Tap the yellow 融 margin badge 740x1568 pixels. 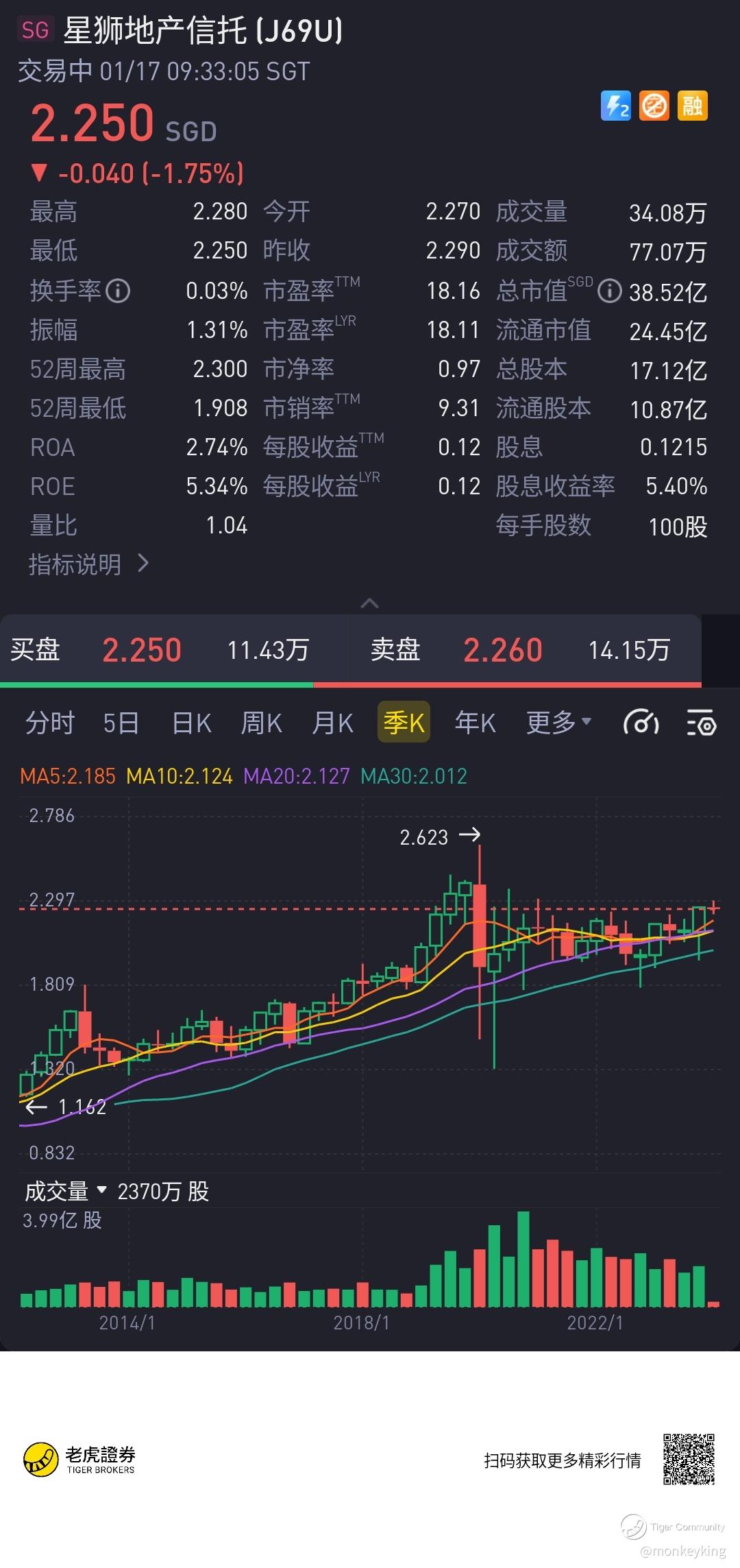tap(692, 106)
